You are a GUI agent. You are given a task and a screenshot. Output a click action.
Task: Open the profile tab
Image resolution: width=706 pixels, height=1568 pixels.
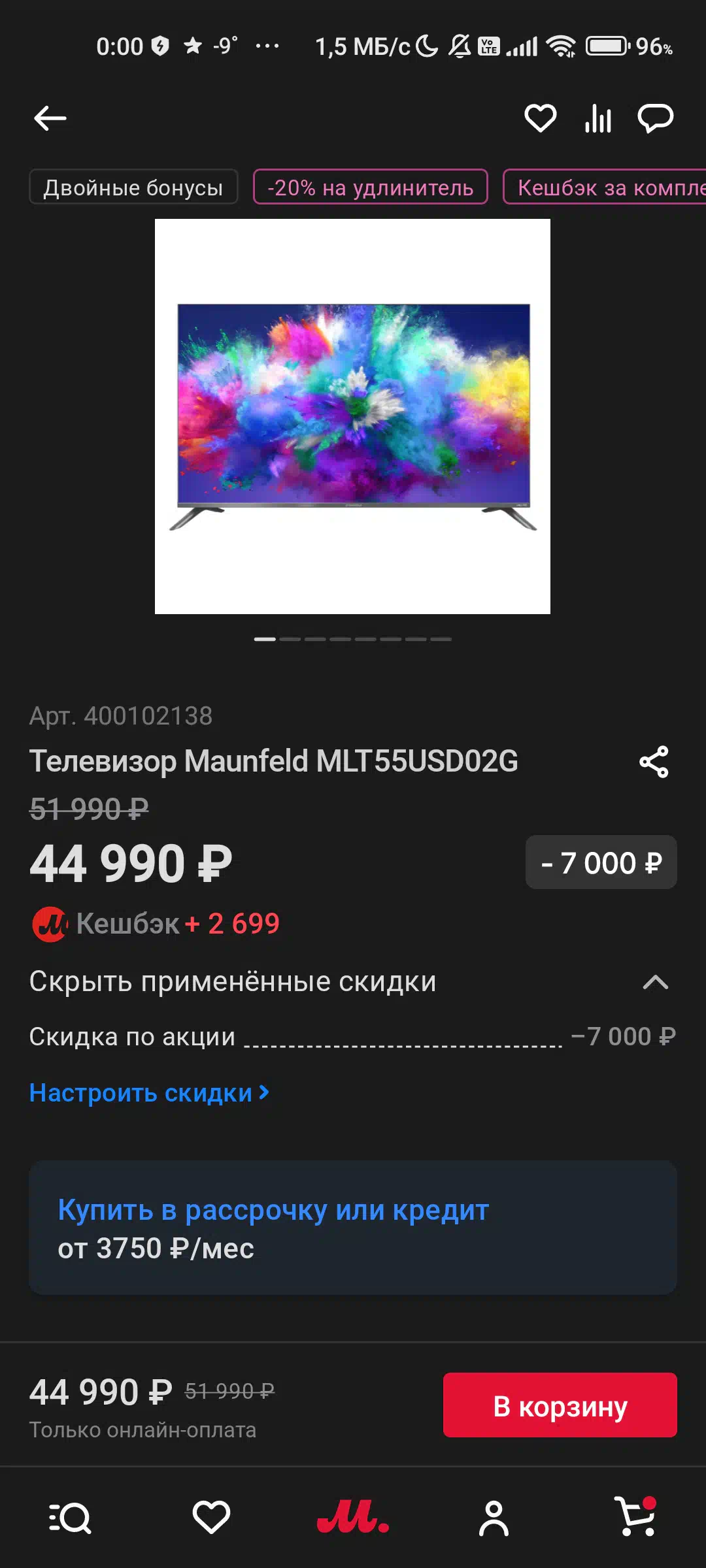click(494, 1517)
